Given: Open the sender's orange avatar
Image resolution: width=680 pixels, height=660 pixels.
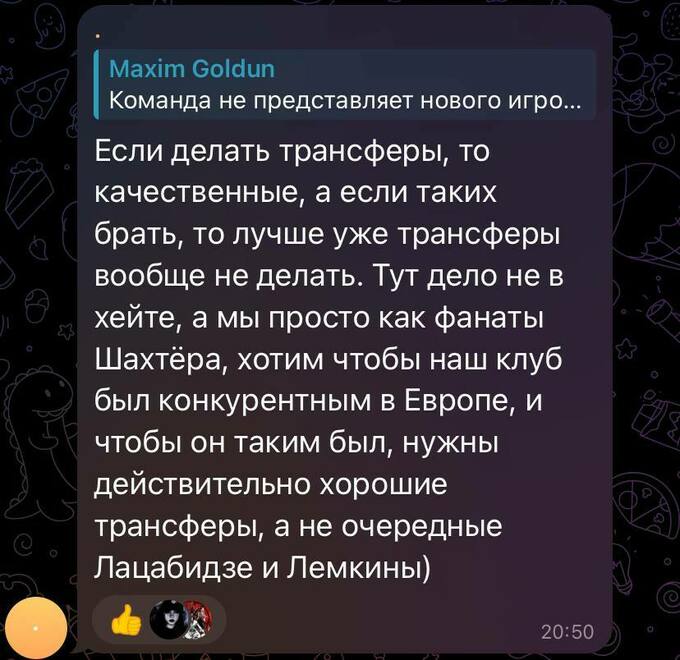Looking at the screenshot, I should pyautogui.click(x=36, y=627).
